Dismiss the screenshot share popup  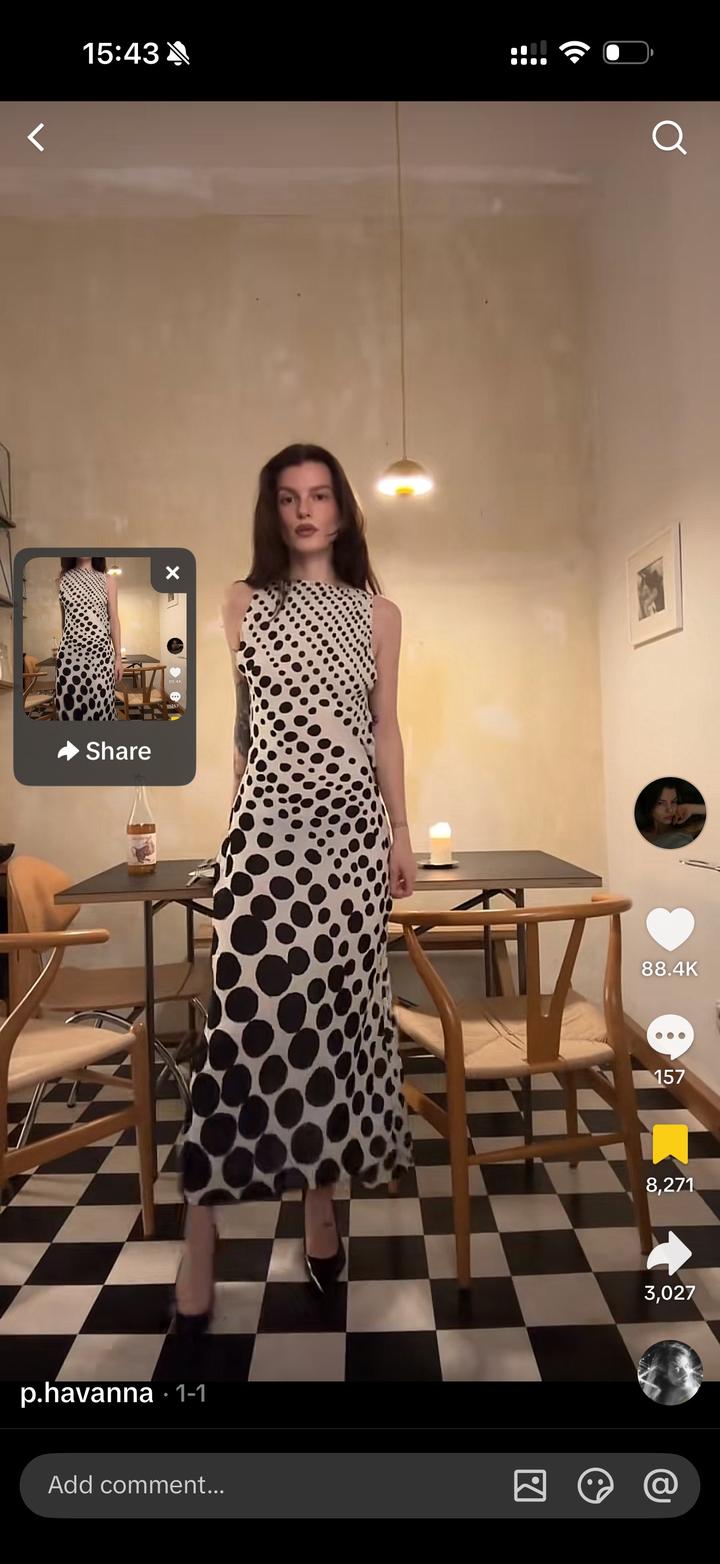[x=172, y=573]
